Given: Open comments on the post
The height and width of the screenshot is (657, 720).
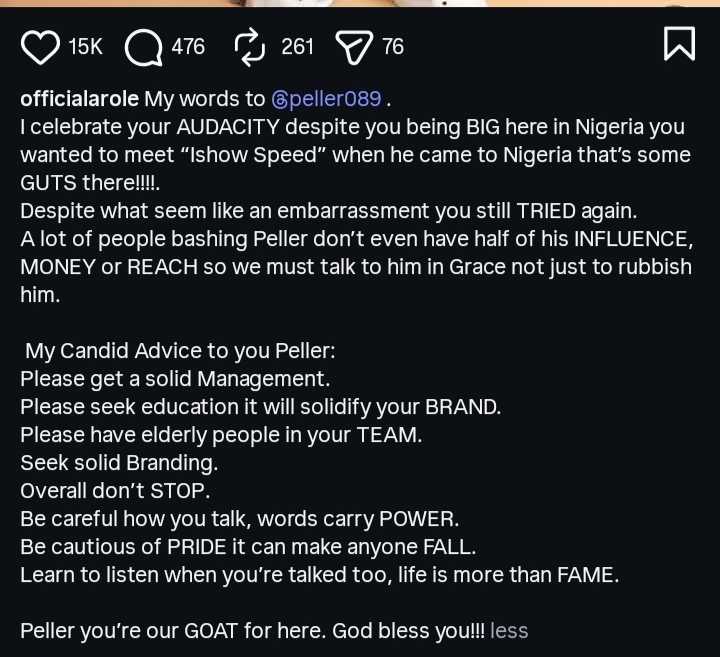Looking at the screenshot, I should 143,46.
